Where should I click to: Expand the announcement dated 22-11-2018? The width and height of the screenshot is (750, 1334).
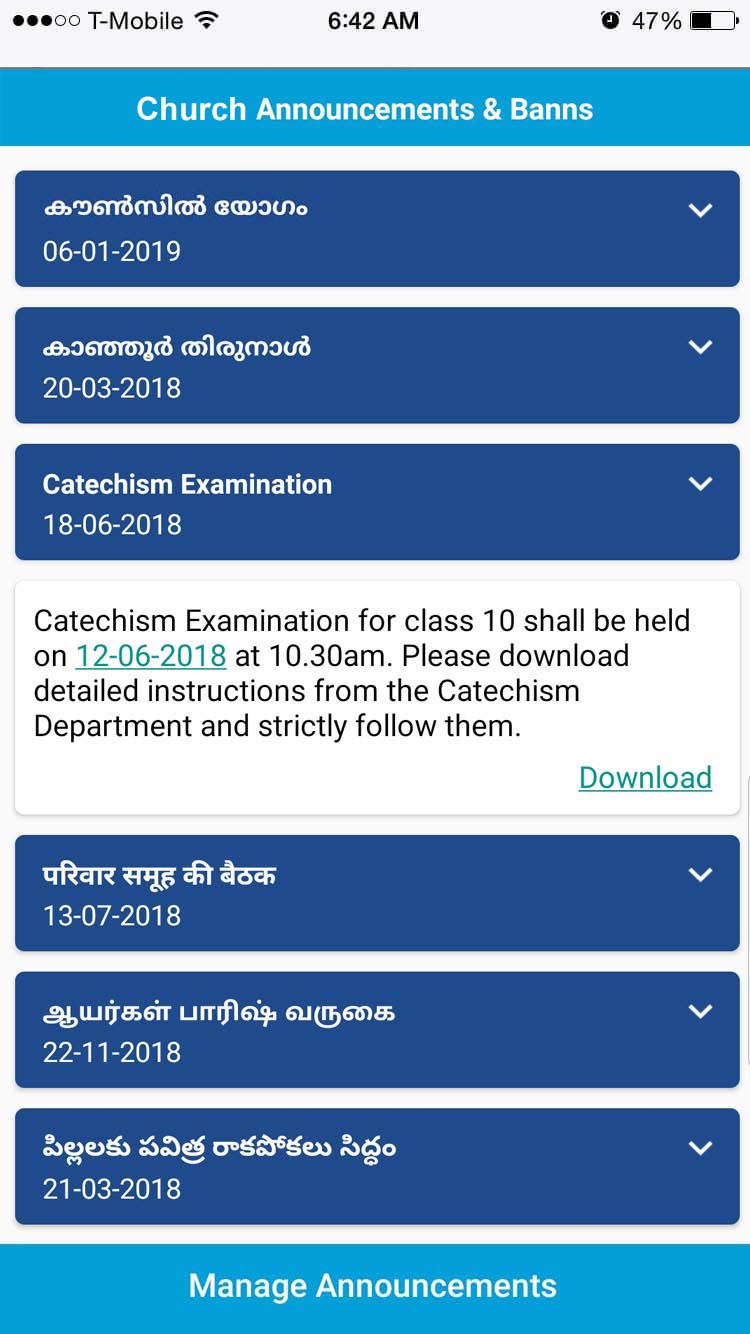[x=700, y=1011]
